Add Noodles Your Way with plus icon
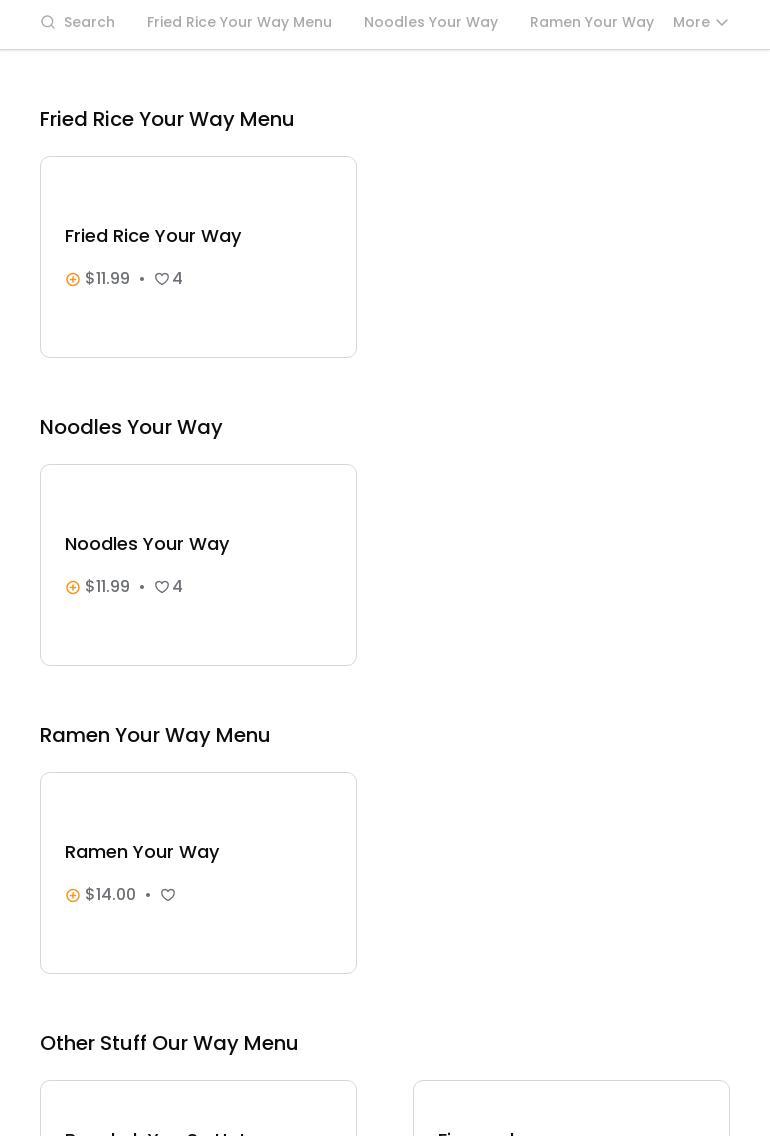 73,588
